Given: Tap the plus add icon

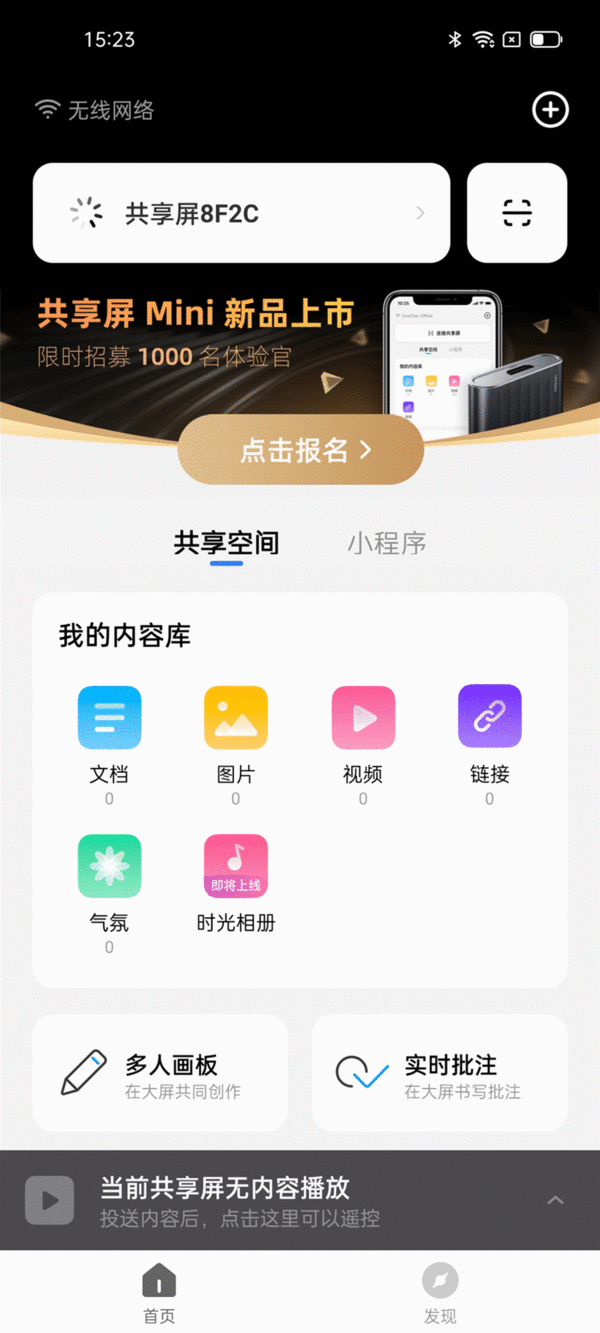Looking at the screenshot, I should [x=550, y=110].
